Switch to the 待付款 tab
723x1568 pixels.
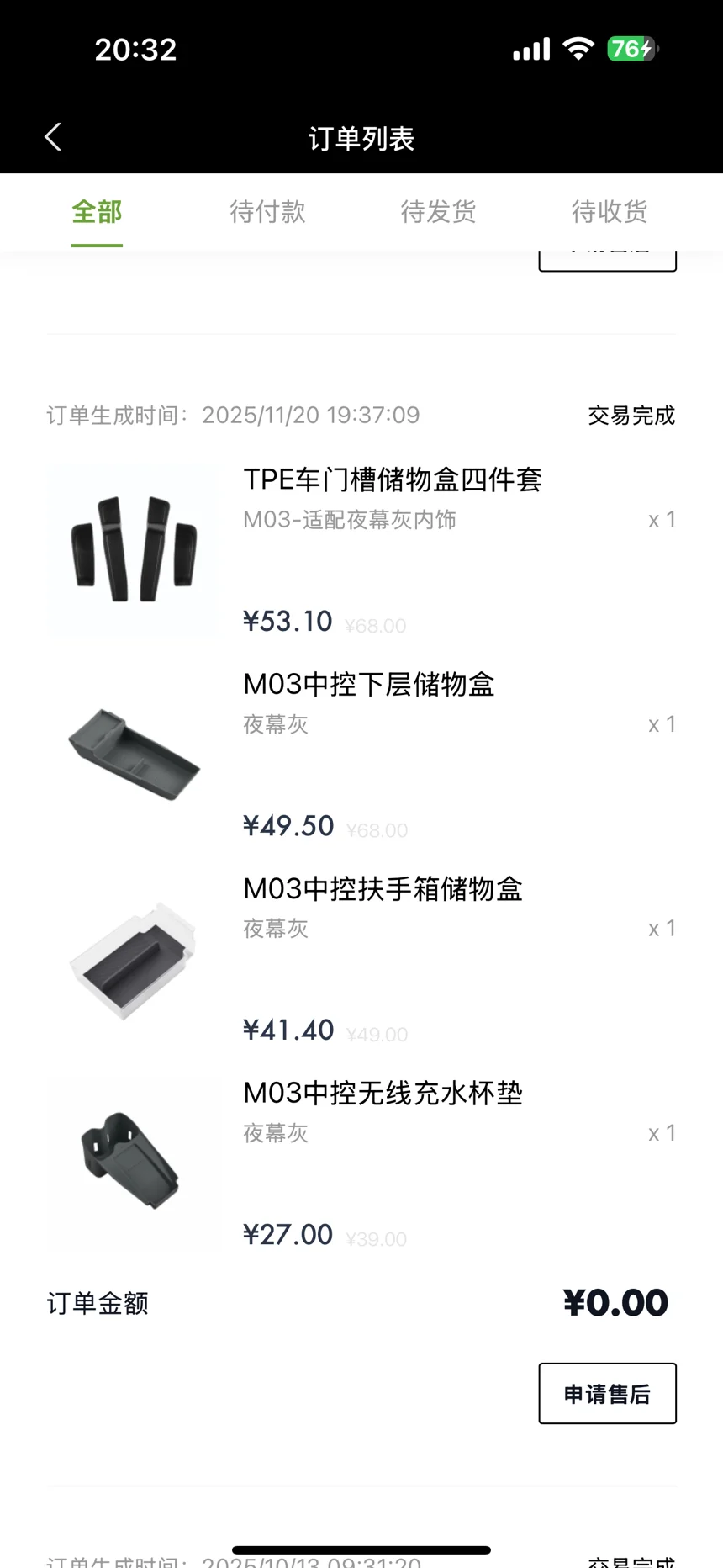tap(267, 212)
